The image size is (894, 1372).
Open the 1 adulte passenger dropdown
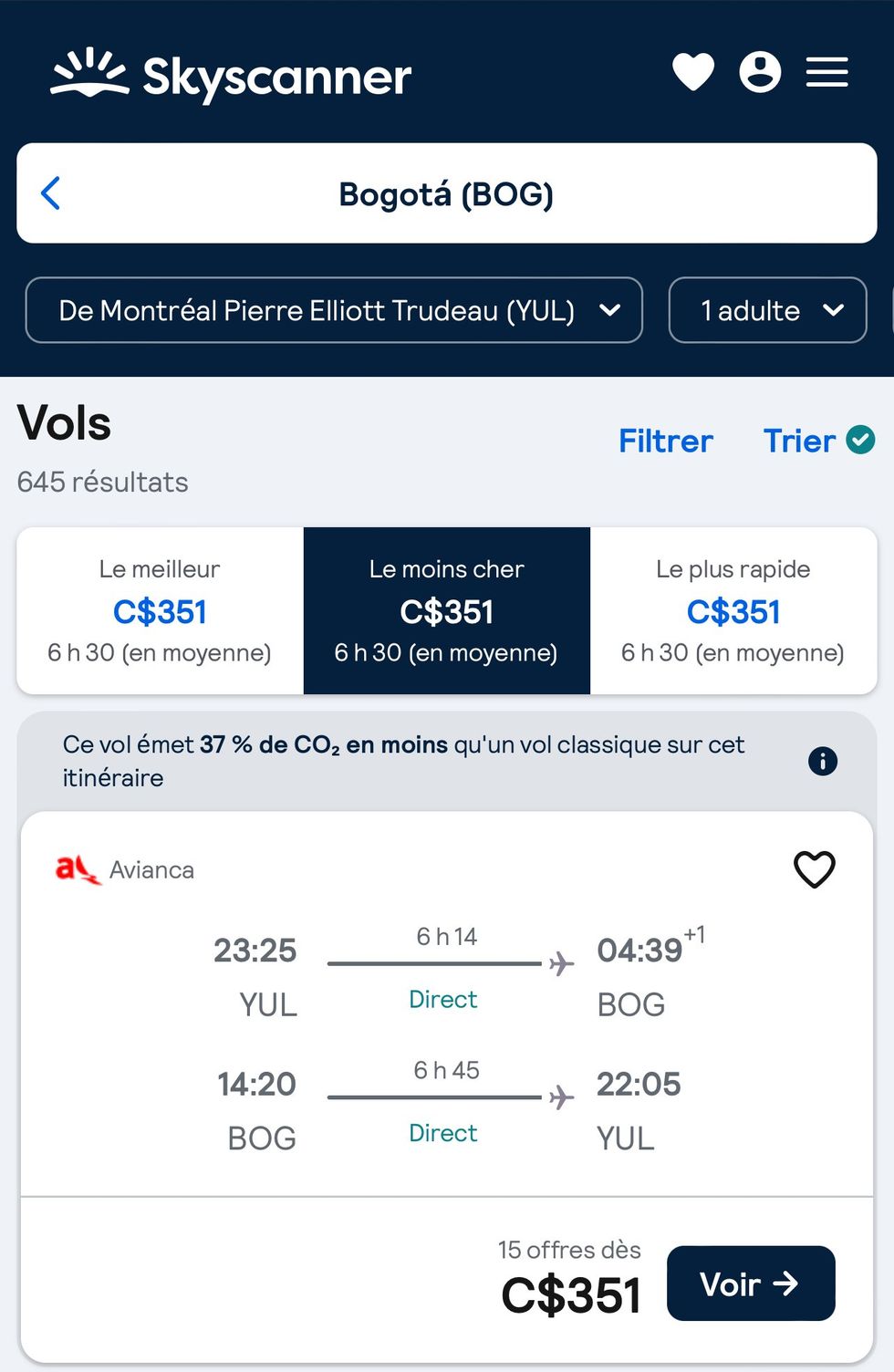767,310
